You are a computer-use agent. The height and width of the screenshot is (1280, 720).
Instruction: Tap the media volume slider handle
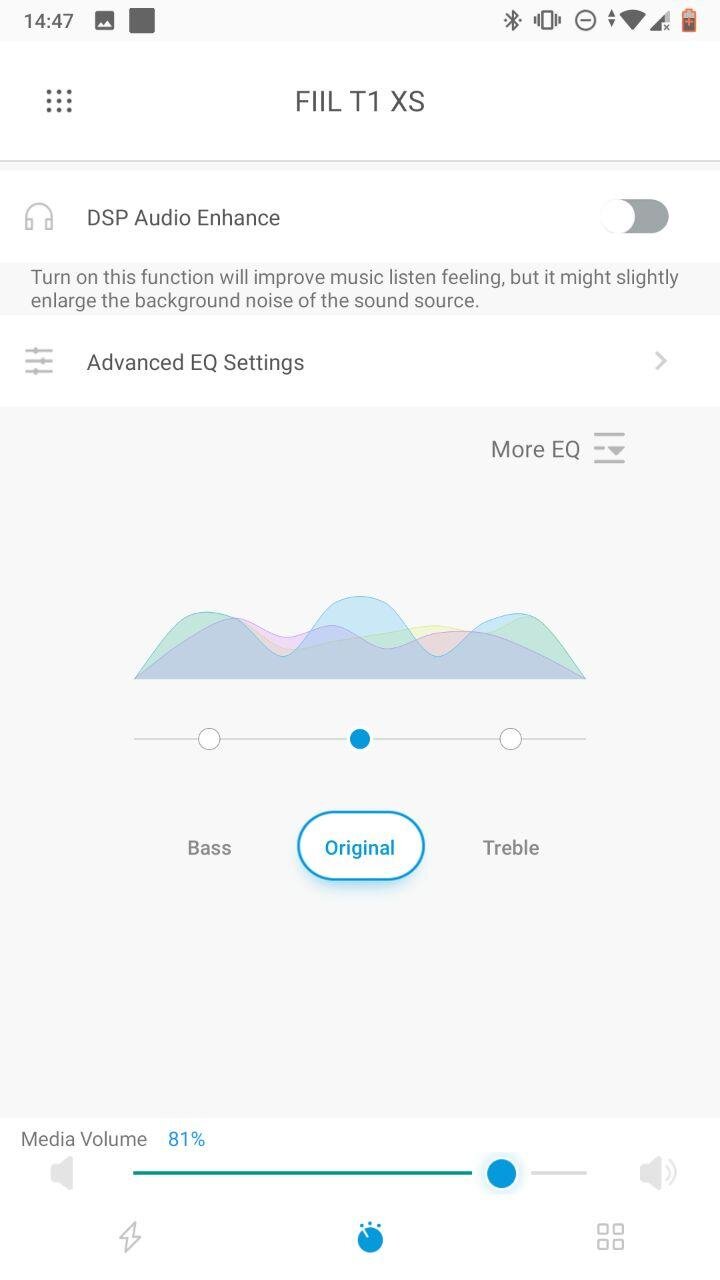pos(501,1173)
